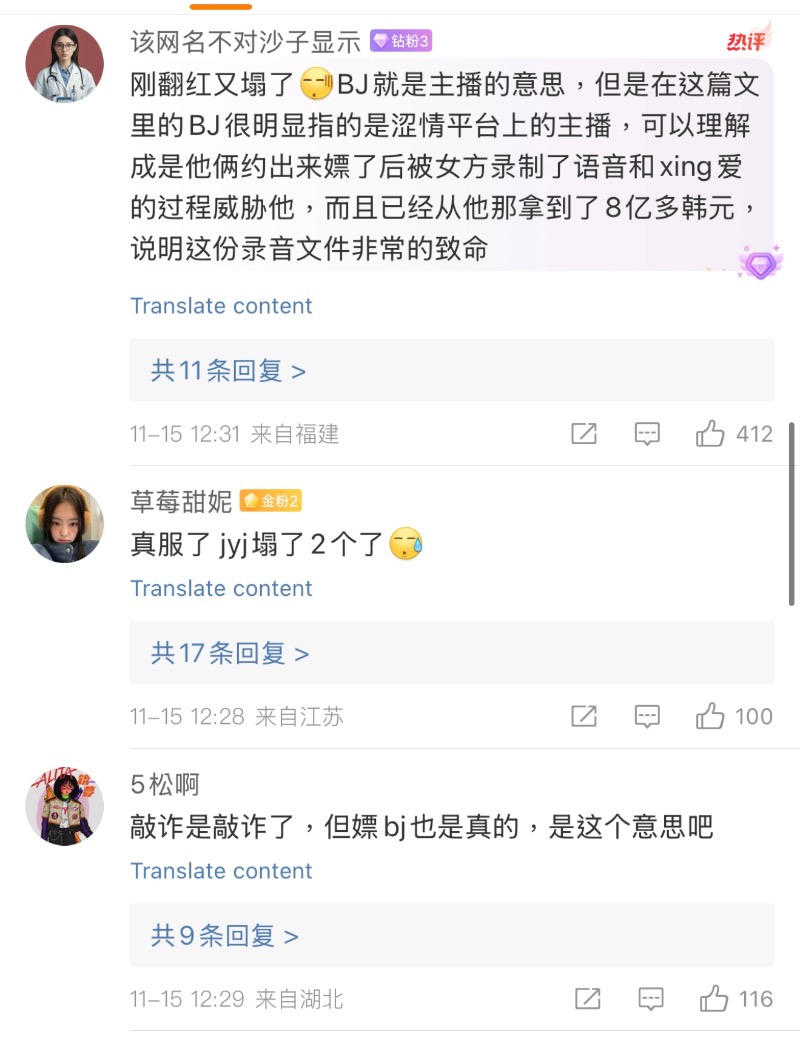Open 草莓甜妮's profile picture
This screenshot has height=1046, width=800.
pyautogui.click(x=64, y=524)
